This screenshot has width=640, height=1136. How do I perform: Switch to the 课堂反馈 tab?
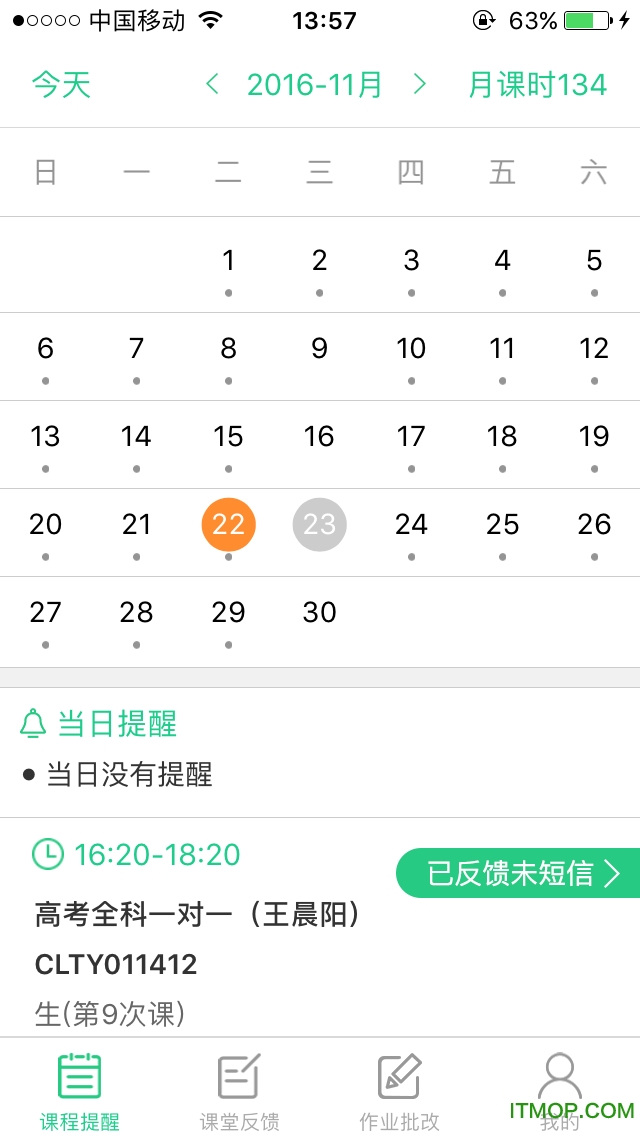point(239,1090)
